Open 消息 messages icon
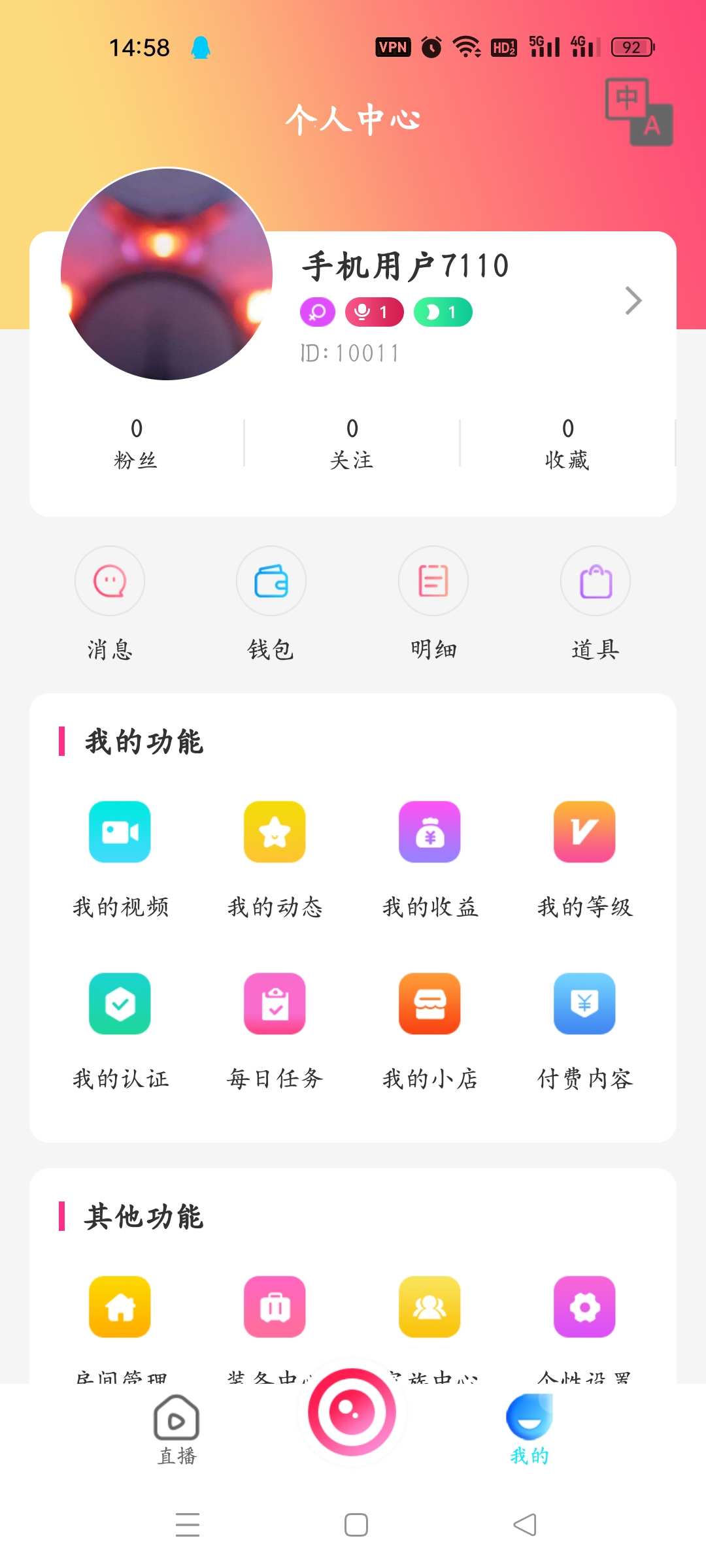Viewport: 706px width, 1568px height. point(109,581)
